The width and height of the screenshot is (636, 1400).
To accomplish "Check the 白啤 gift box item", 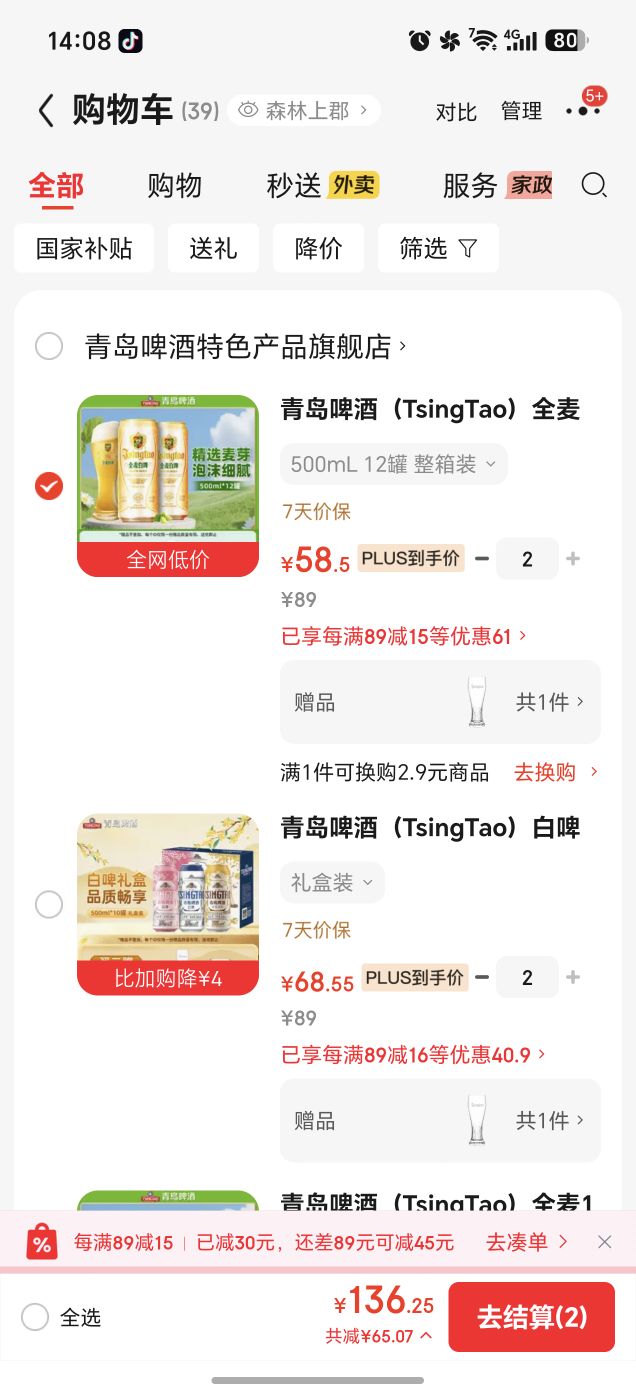I will (x=49, y=905).
